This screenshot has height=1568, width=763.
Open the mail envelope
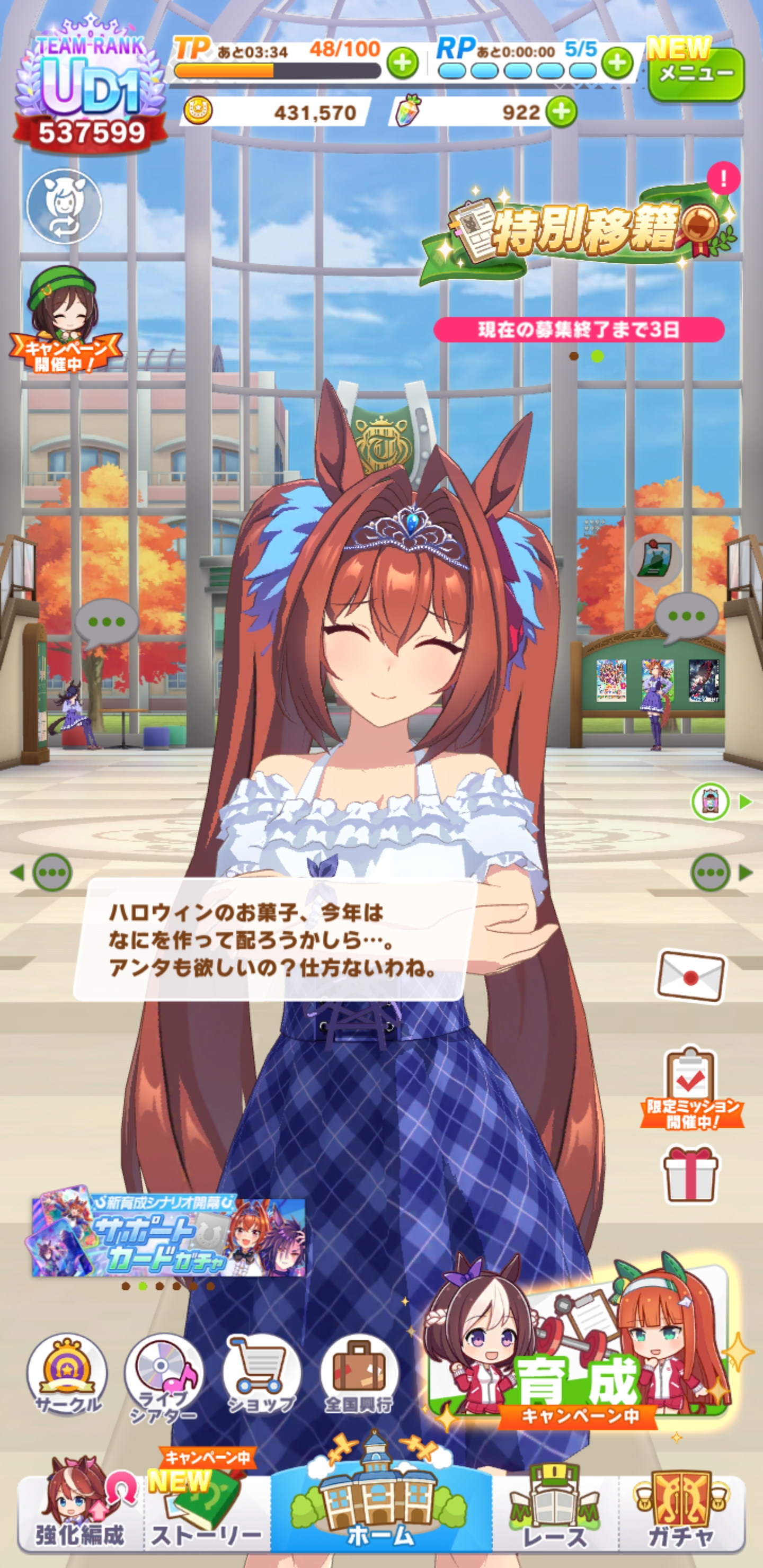(x=690, y=976)
